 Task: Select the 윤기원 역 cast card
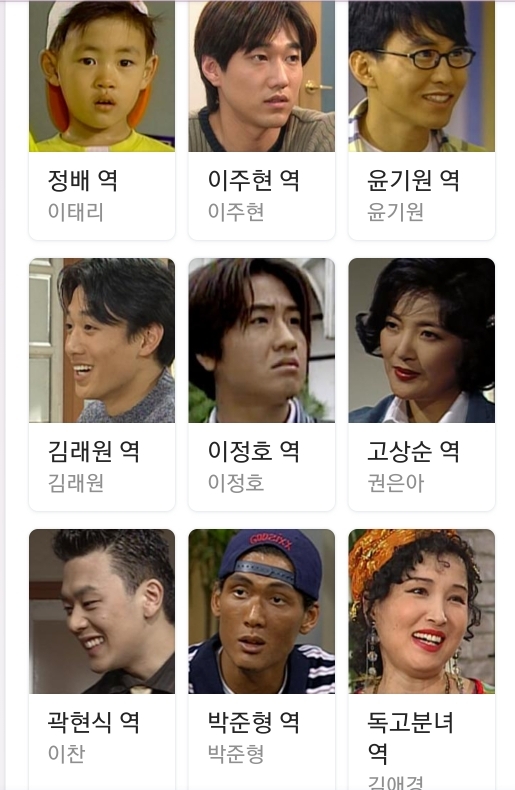point(421,120)
